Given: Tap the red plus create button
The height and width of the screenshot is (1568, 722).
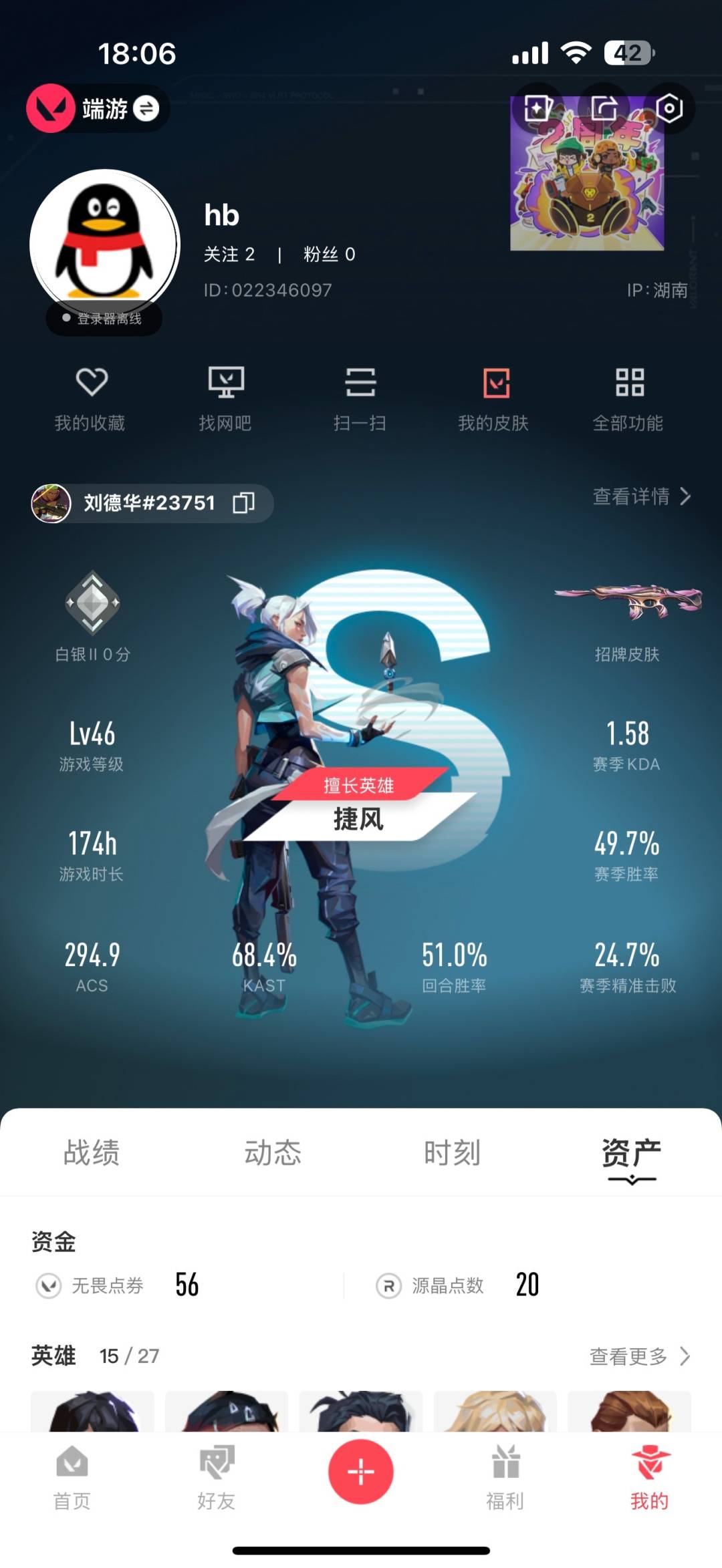Looking at the screenshot, I should pyautogui.click(x=360, y=1471).
